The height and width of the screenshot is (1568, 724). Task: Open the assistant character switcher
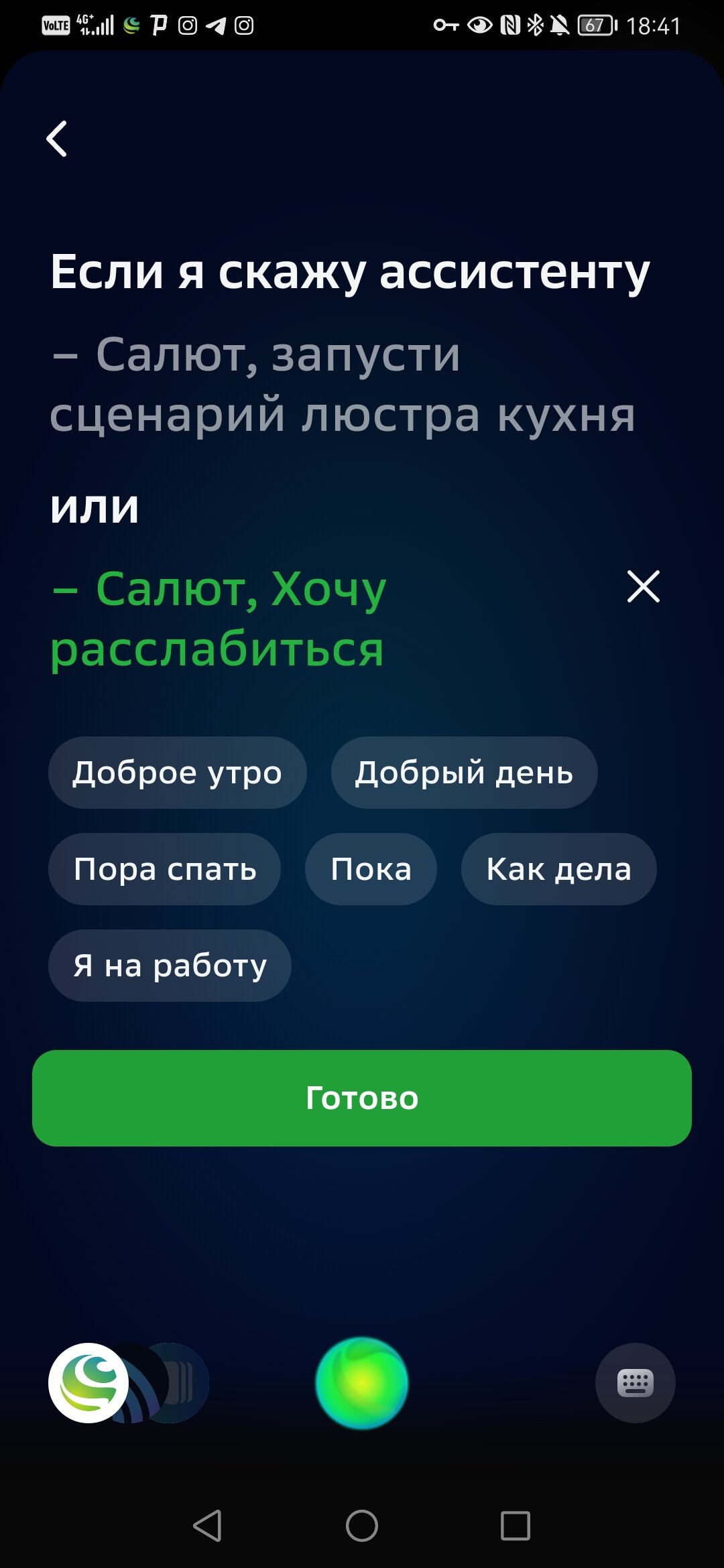(x=129, y=1383)
